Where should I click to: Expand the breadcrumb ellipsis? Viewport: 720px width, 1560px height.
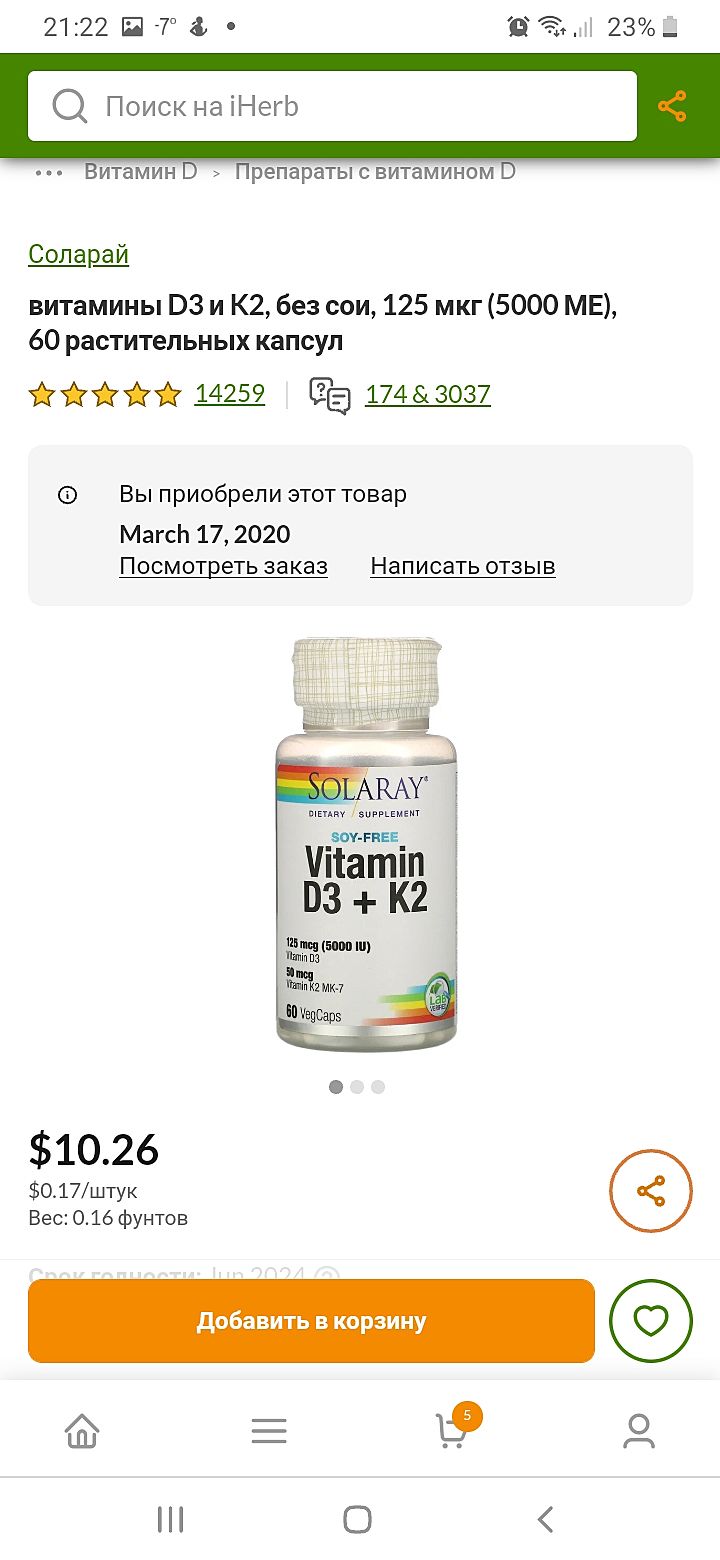49,172
